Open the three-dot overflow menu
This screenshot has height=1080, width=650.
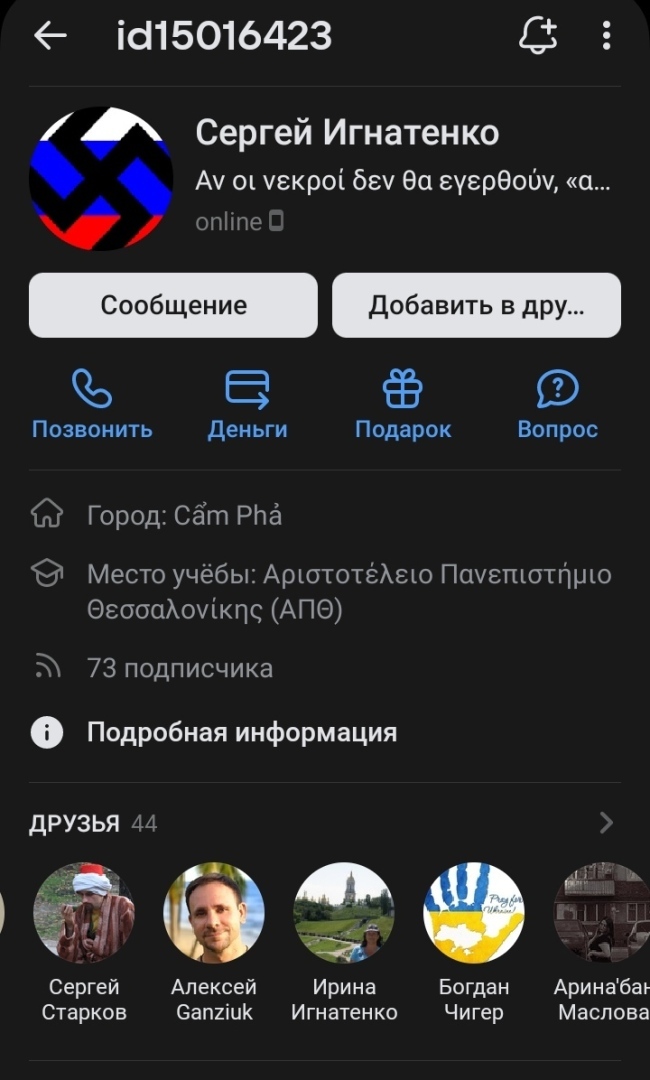[x=606, y=36]
